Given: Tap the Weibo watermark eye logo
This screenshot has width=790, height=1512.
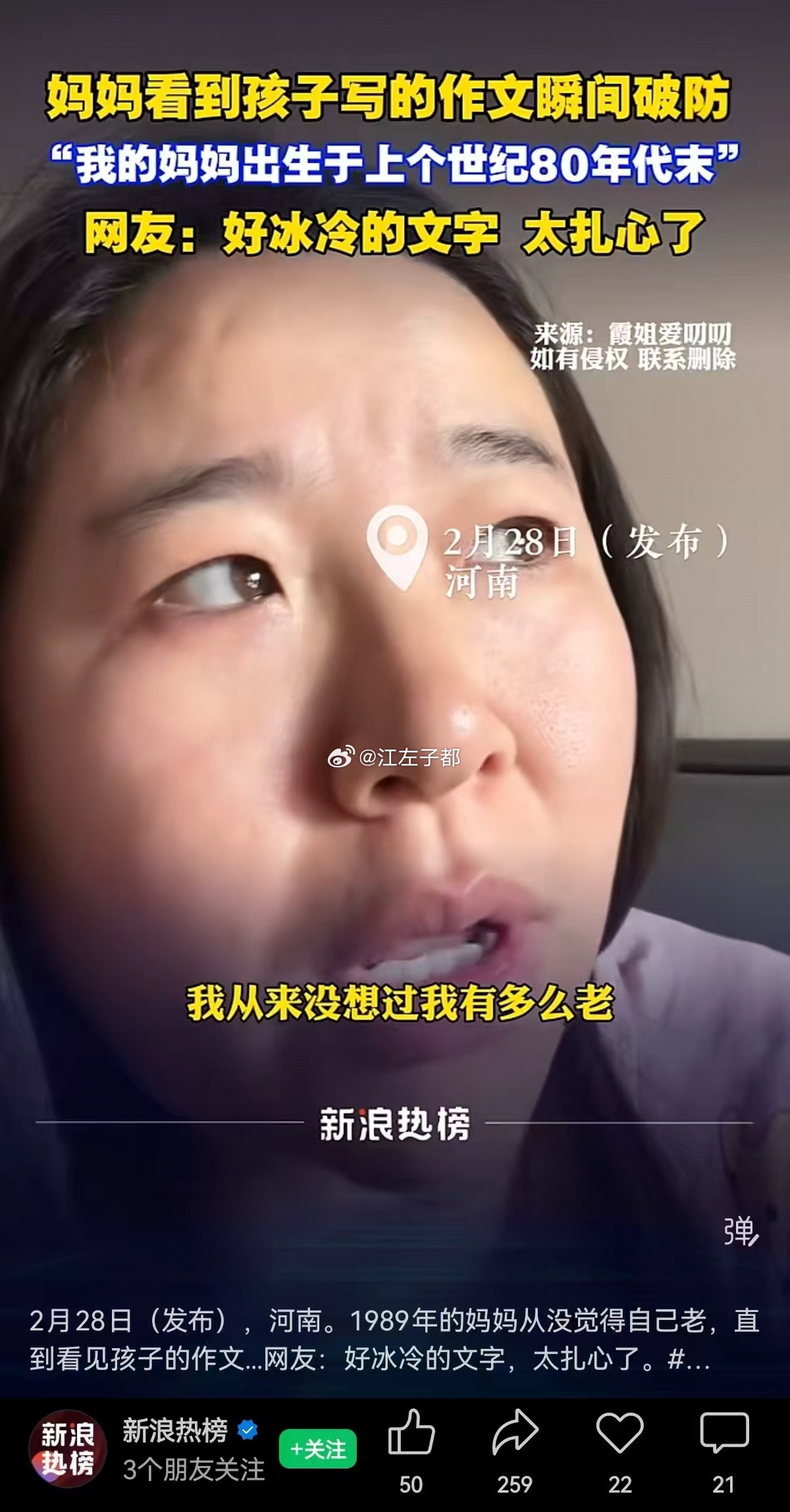Looking at the screenshot, I should (340, 757).
